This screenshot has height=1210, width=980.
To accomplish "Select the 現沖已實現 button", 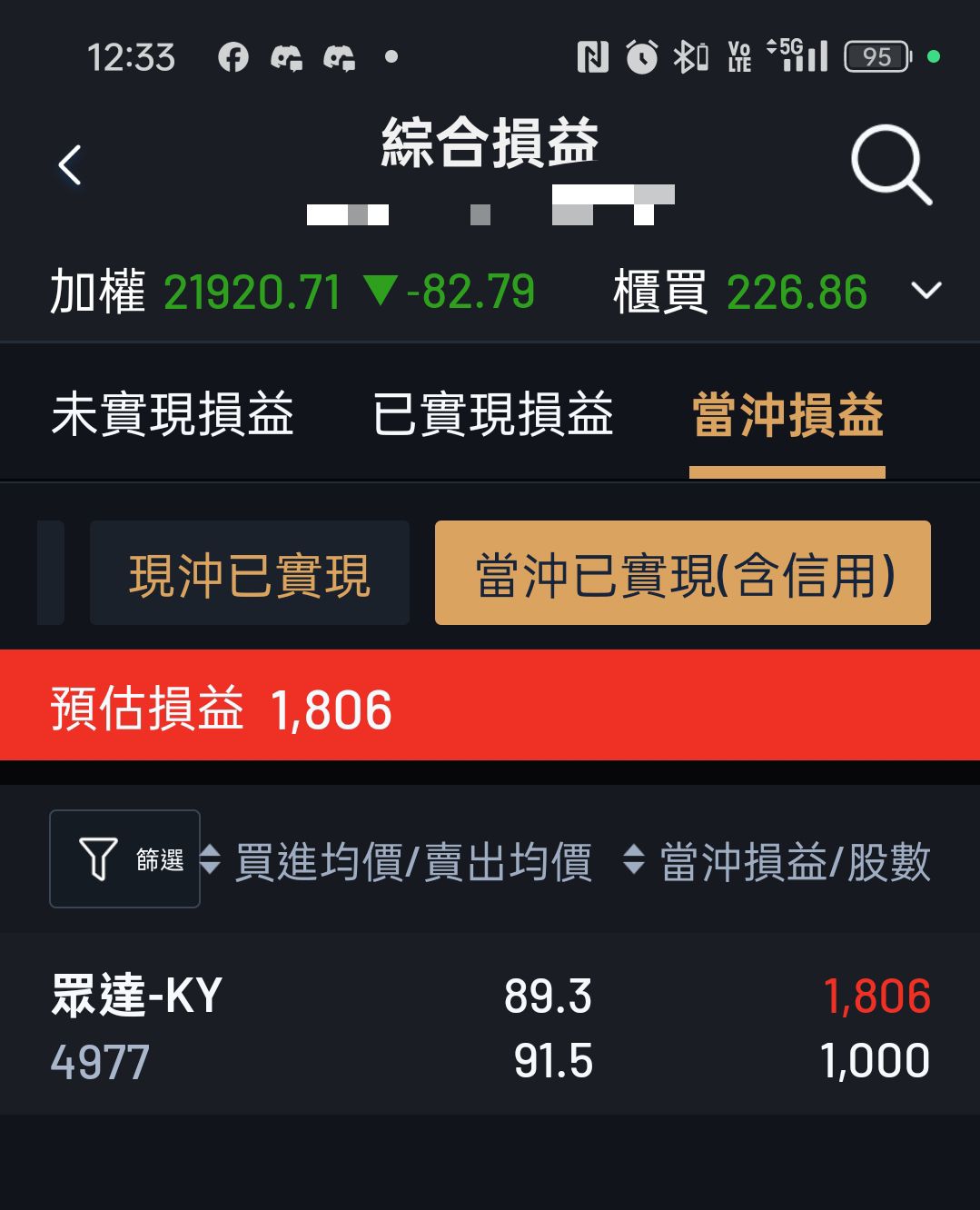I will [x=250, y=574].
